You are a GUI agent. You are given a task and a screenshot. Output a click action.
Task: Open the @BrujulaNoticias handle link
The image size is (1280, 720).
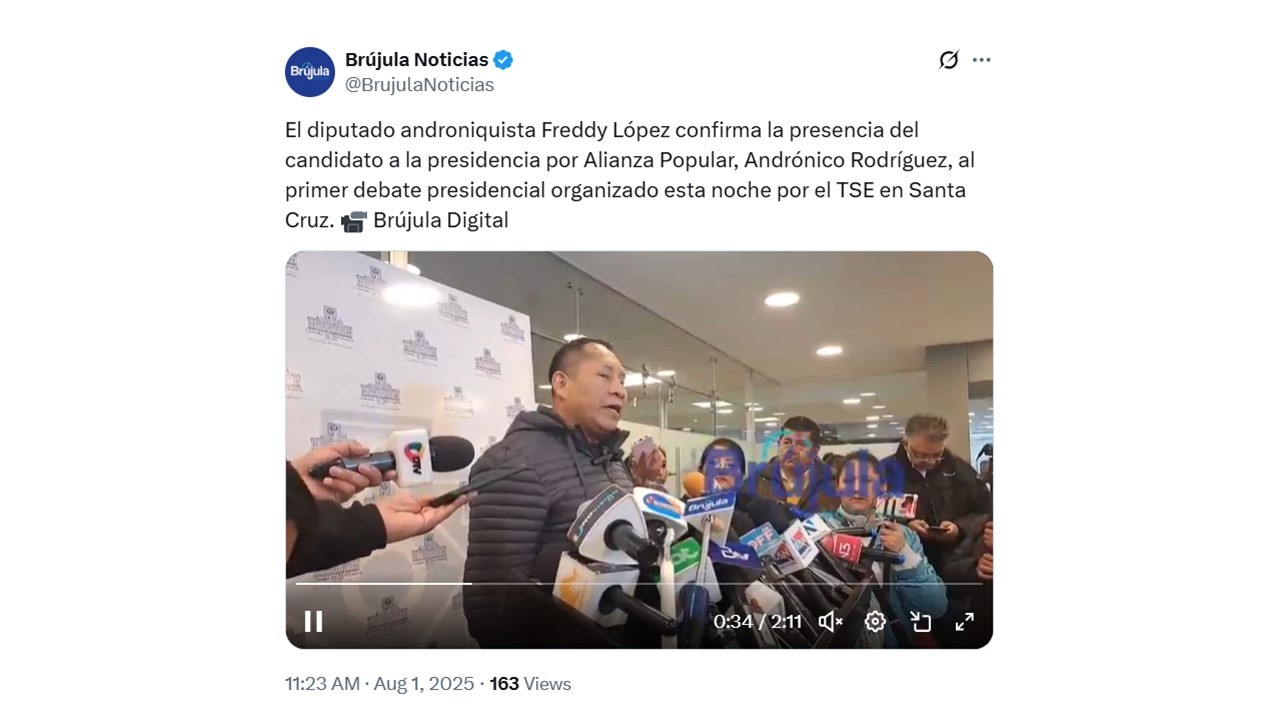(x=419, y=85)
